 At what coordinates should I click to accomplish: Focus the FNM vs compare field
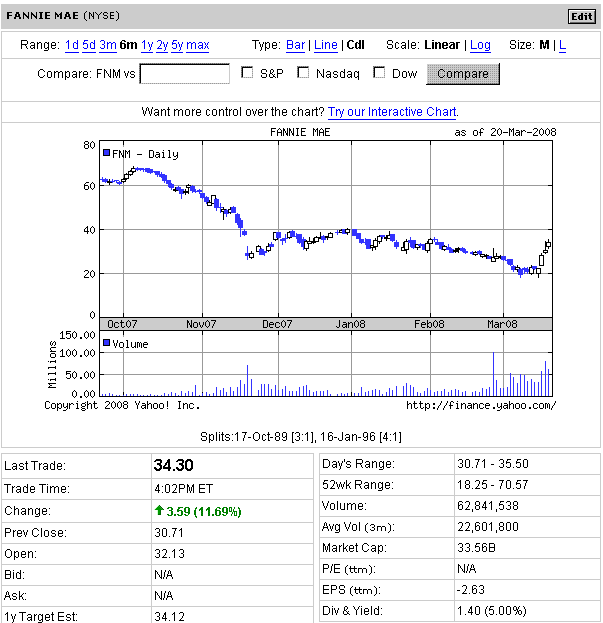185,73
